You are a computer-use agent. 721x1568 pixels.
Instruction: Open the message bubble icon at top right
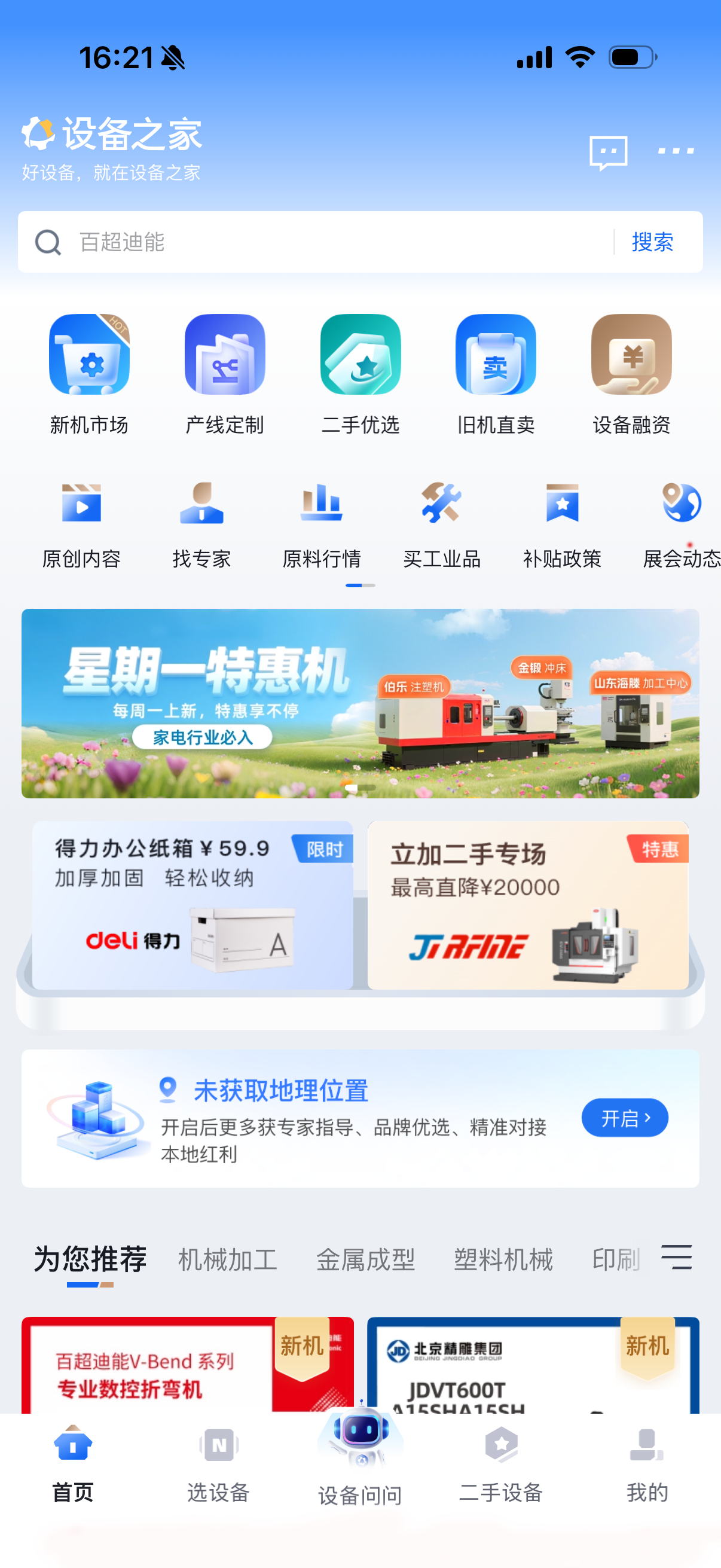[609, 152]
